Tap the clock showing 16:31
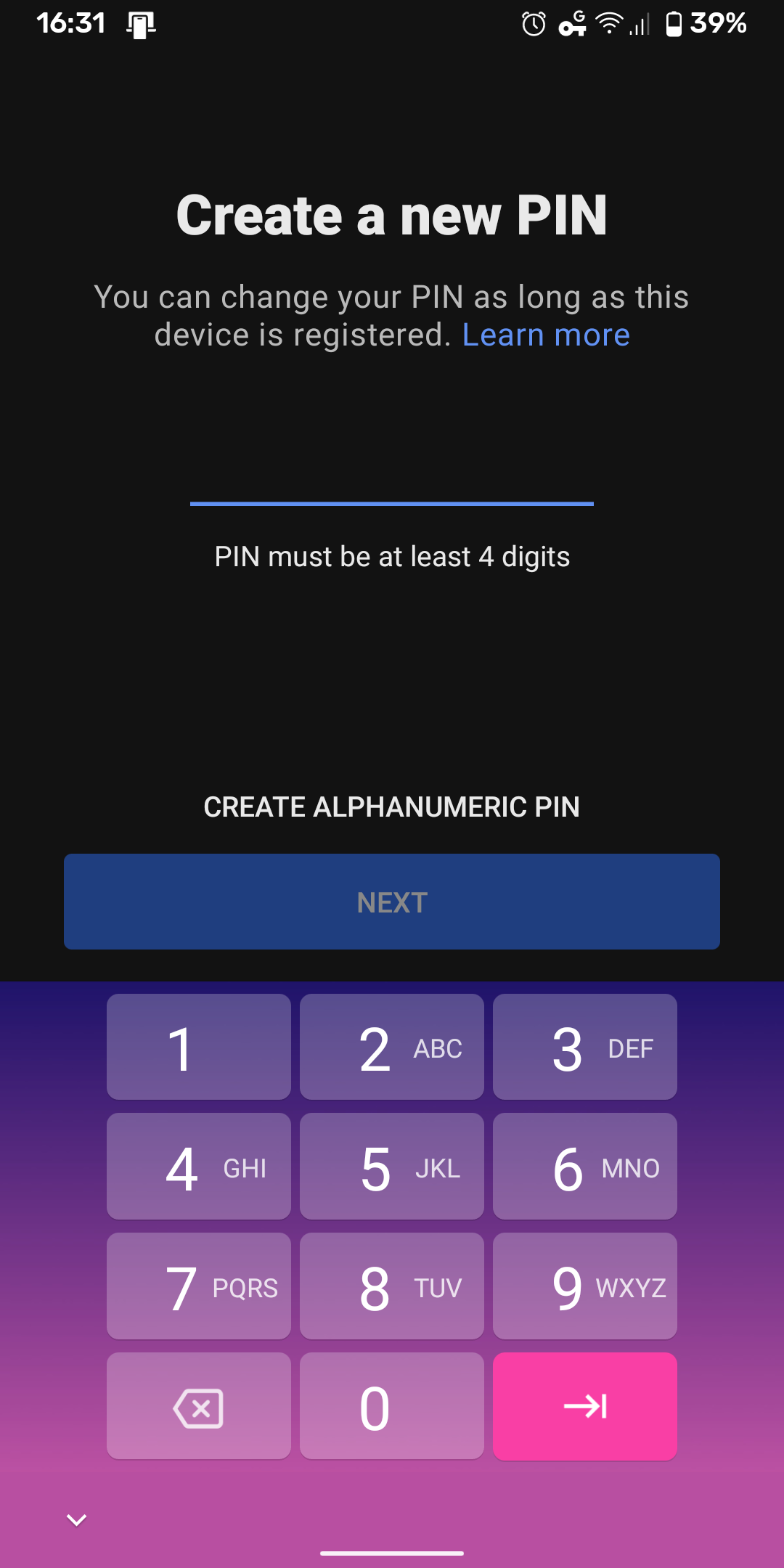Image resolution: width=784 pixels, height=1568 pixels. 70,23
